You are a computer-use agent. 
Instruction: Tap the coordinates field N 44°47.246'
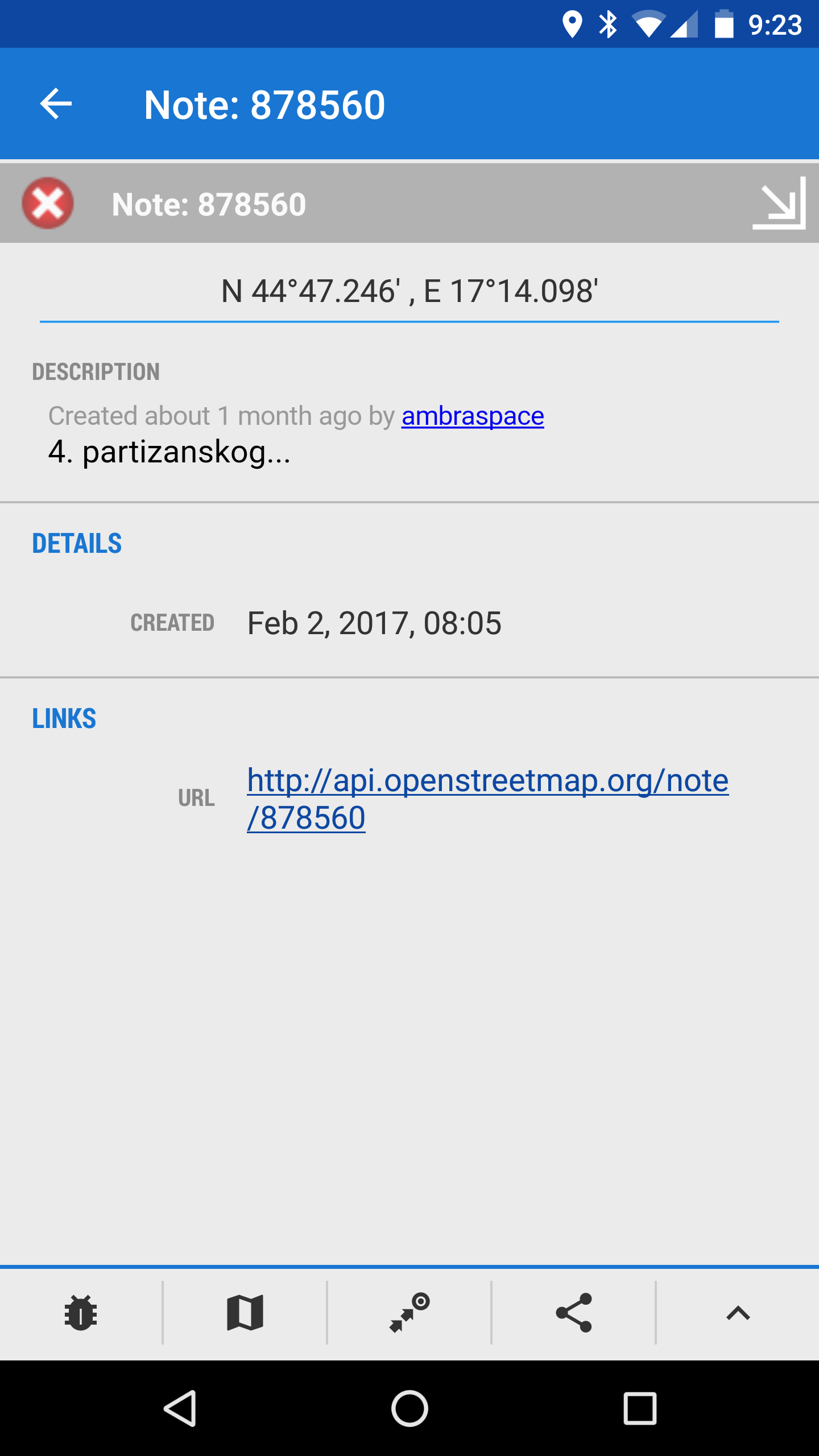pyautogui.click(x=409, y=292)
